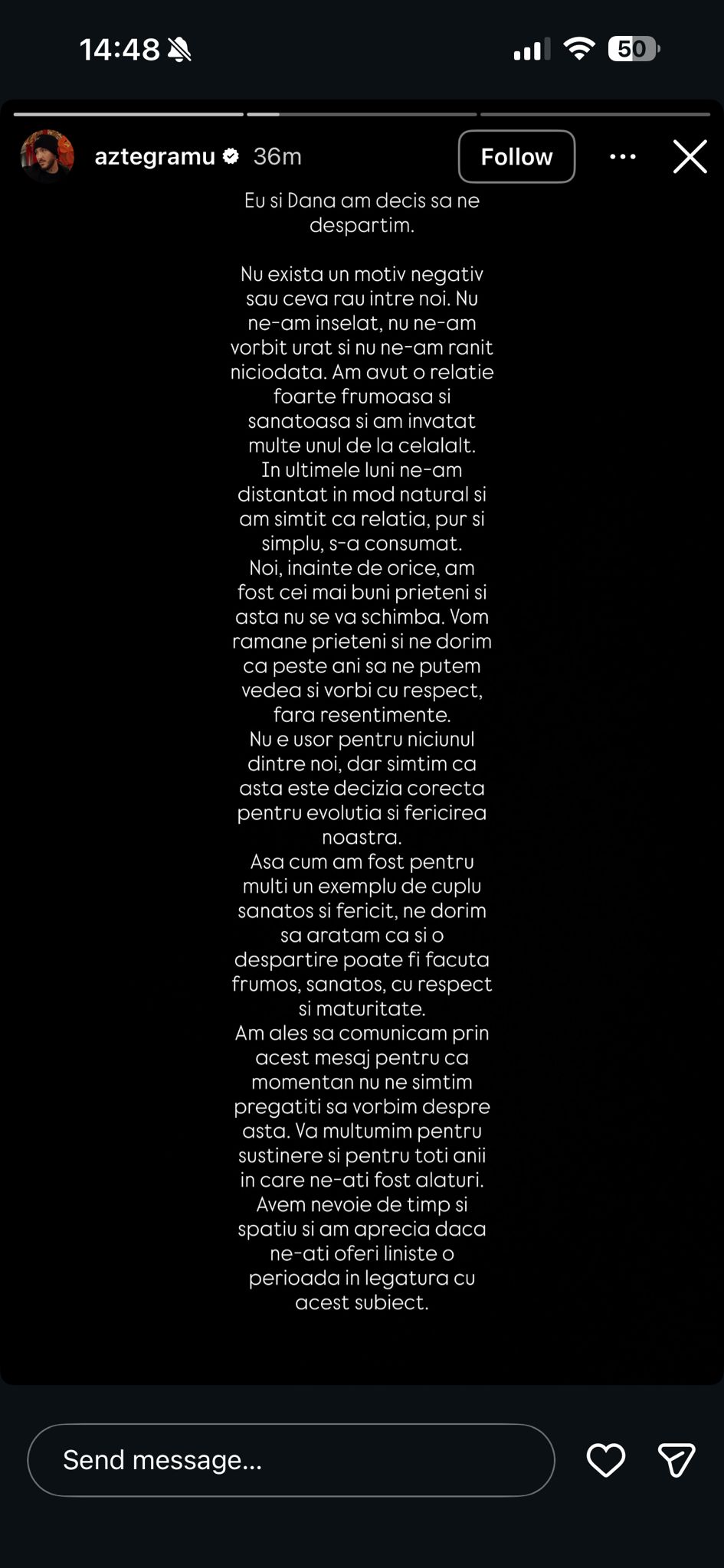Close the story viewer
The height and width of the screenshot is (1568, 724).
[x=690, y=156]
